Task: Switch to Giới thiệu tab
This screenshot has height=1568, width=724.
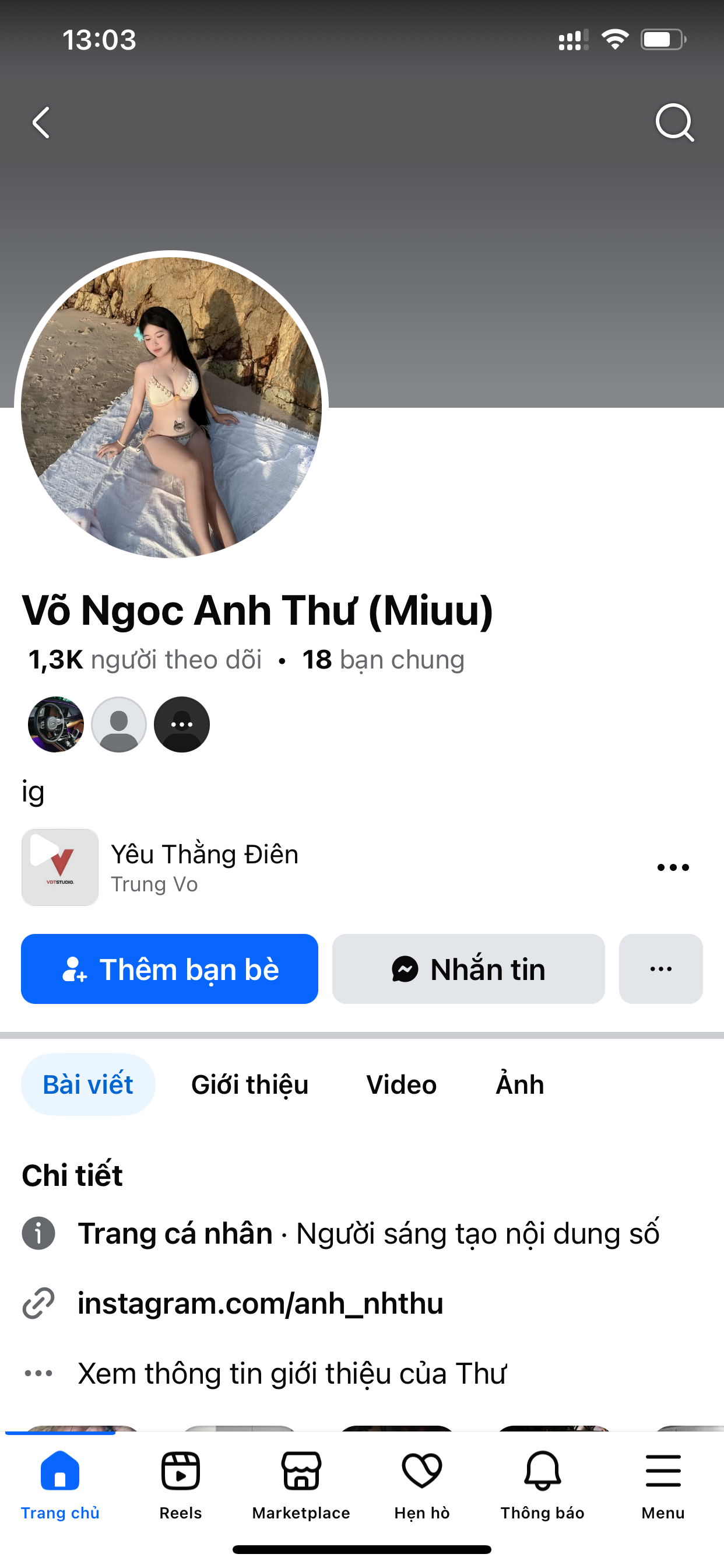Action: [249, 1084]
